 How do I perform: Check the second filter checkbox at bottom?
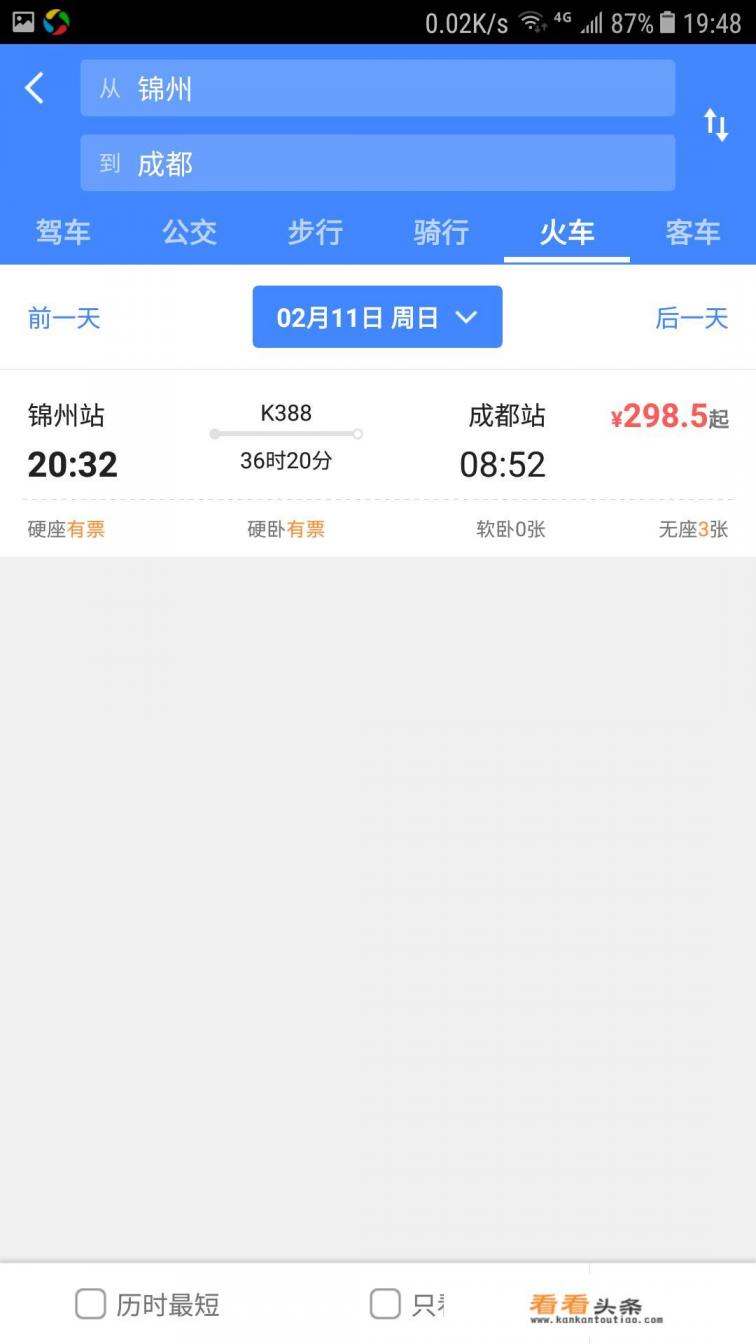(x=385, y=1303)
